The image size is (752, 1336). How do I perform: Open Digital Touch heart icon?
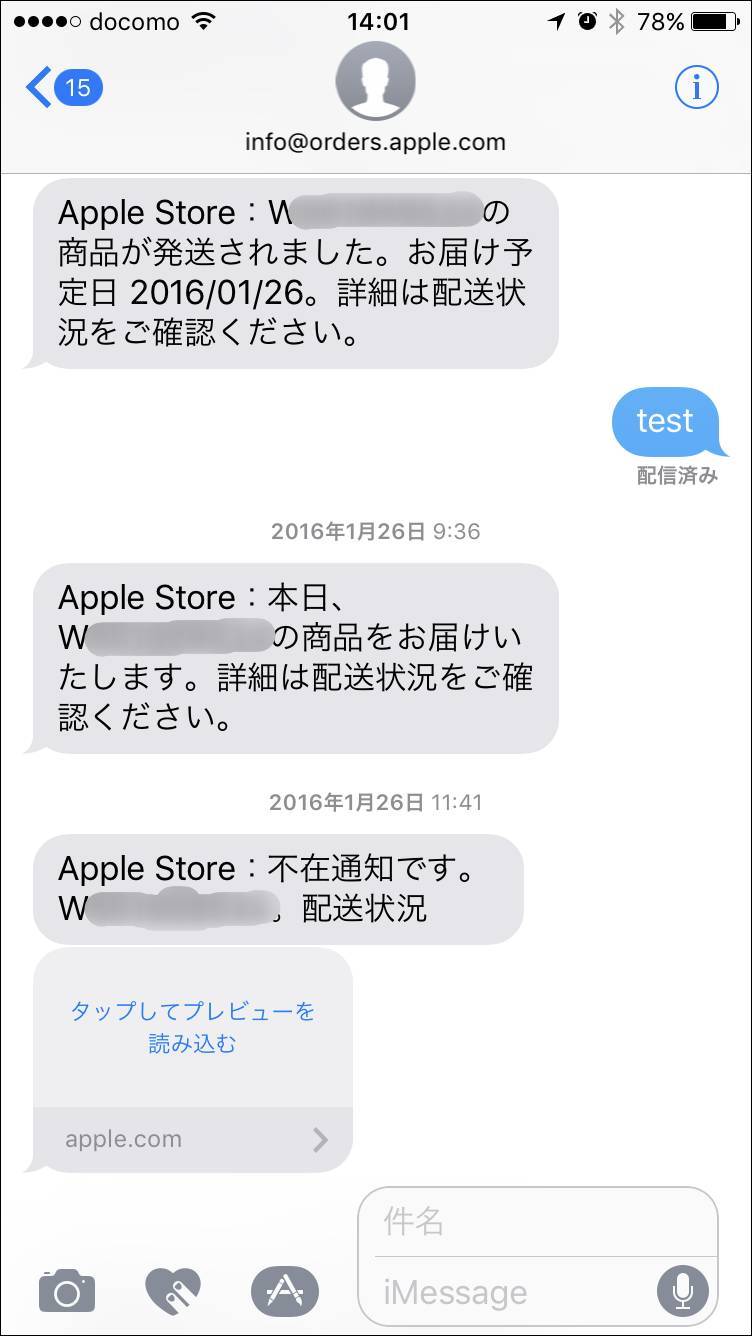(x=173, y=1291)
